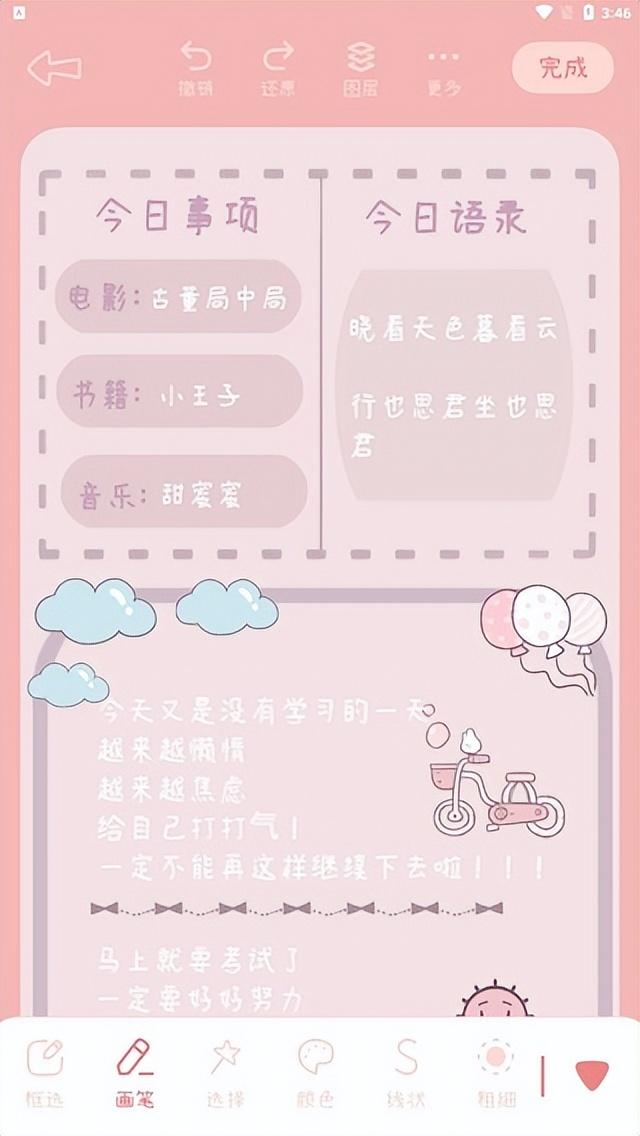Choose the 选择 selection tool
Screen dimensions: 640x1136
[x=225, y=1074]
